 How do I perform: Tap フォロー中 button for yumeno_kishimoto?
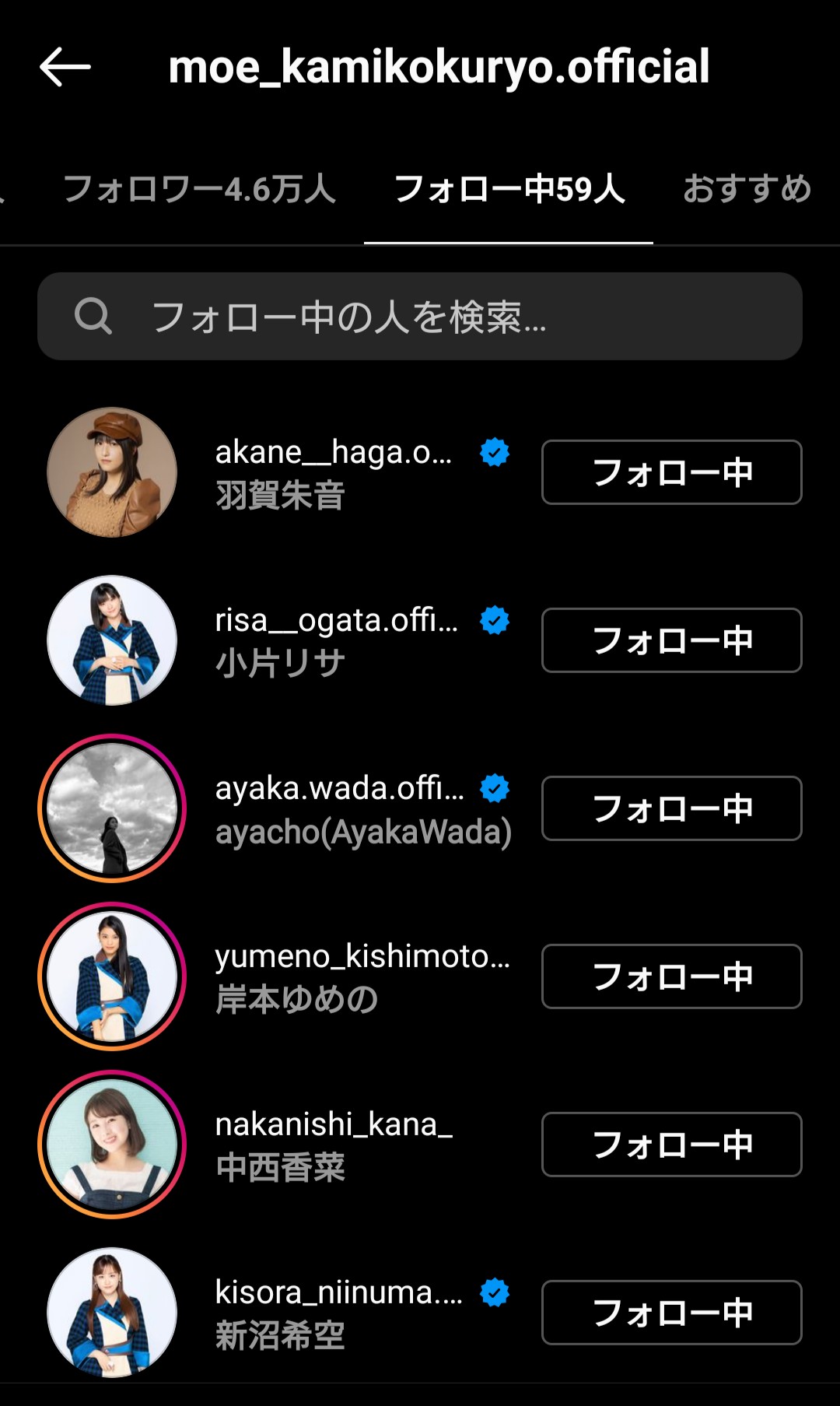(671, 976)
